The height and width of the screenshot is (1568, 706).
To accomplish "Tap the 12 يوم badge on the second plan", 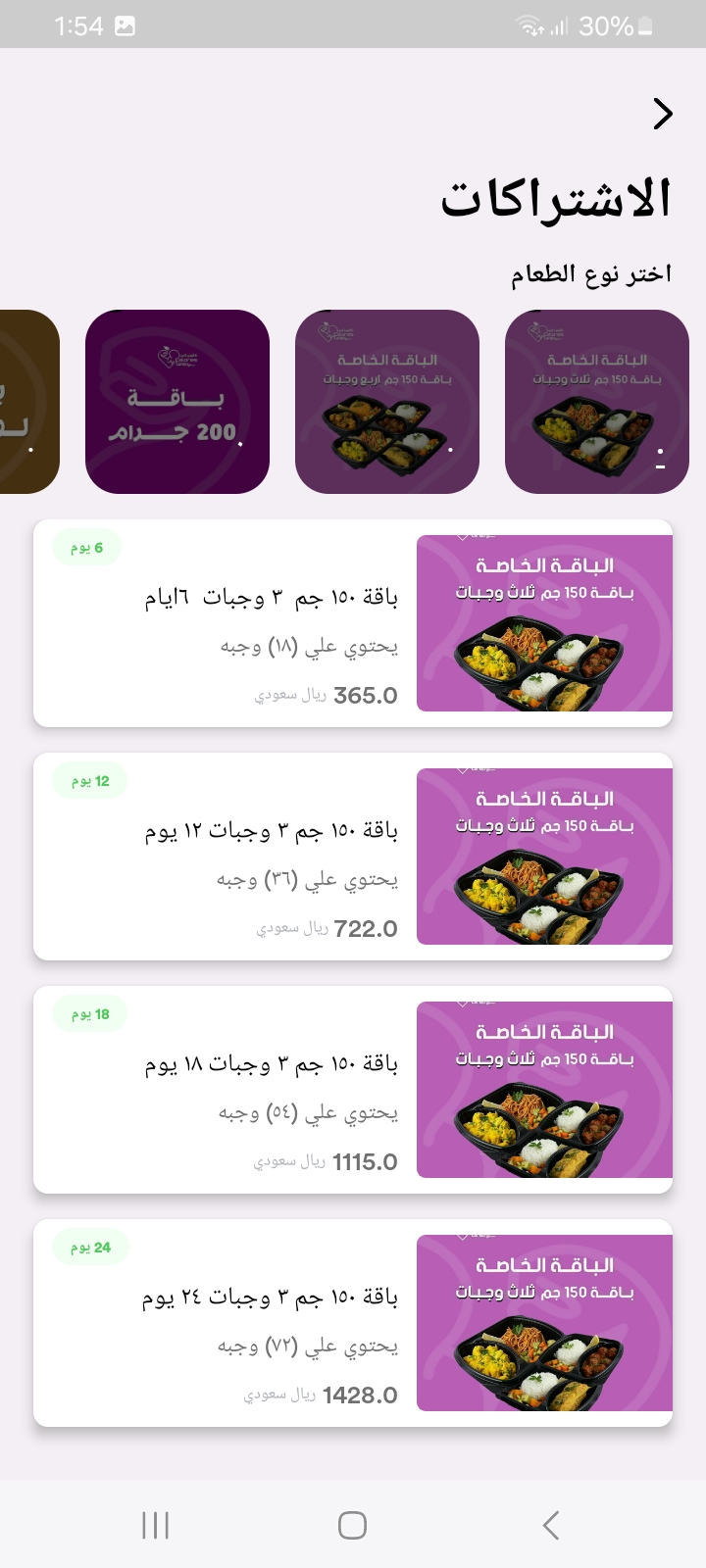I will [x=88, y=780].
